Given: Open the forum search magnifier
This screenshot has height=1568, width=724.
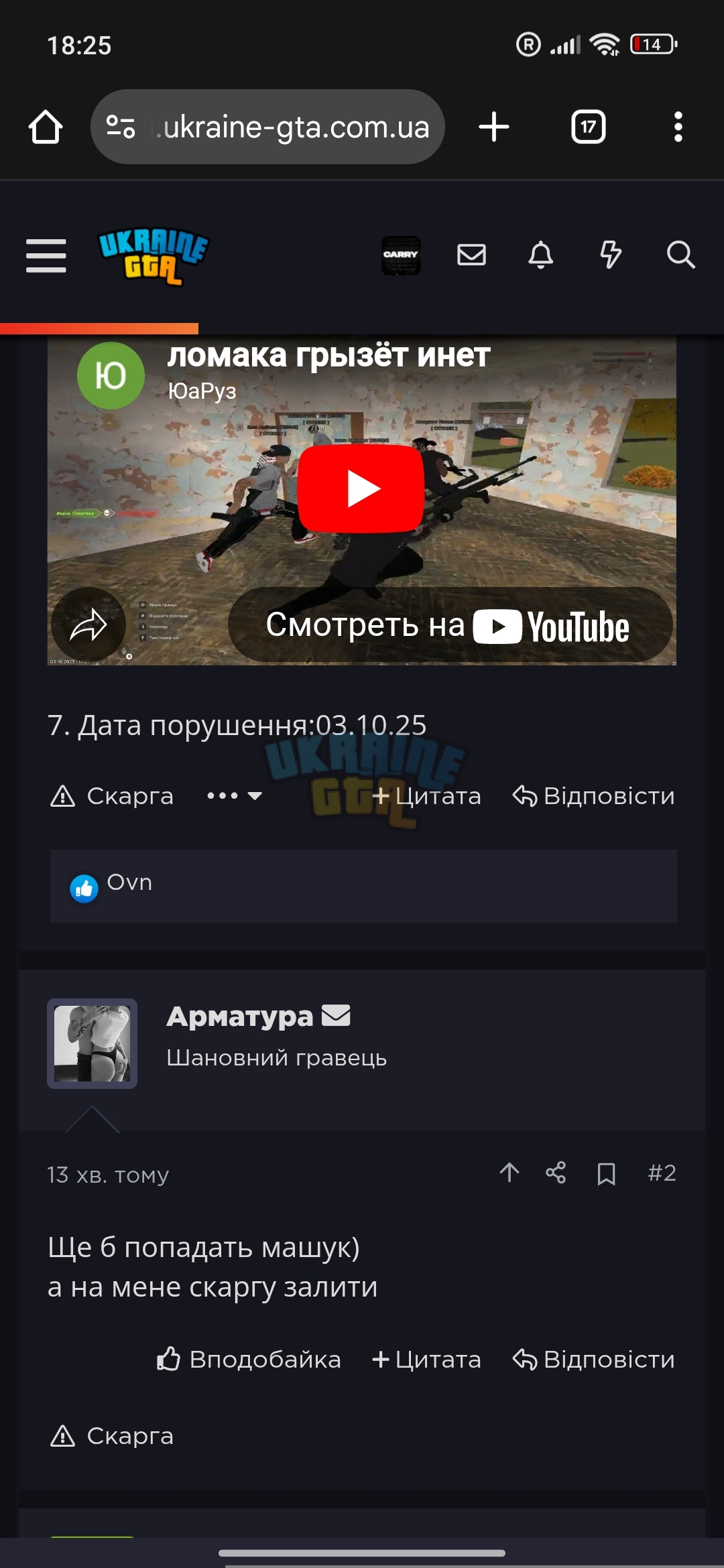Looking at the screenshot, I should tap(680, 255).
